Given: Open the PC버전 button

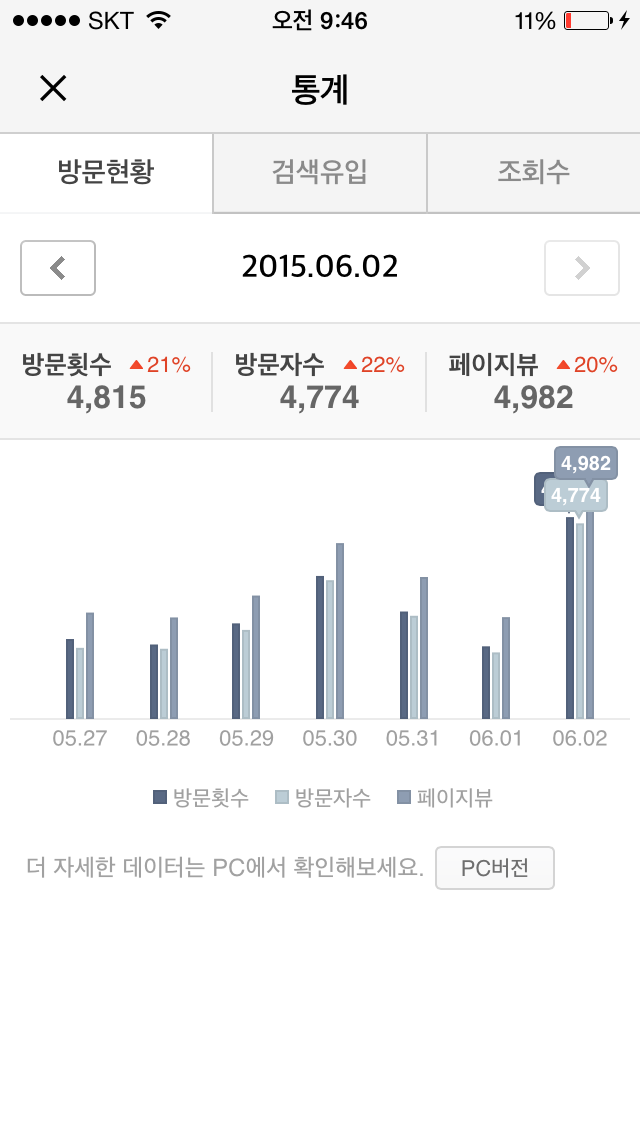Looking at the screenshot, I should 495,868.
